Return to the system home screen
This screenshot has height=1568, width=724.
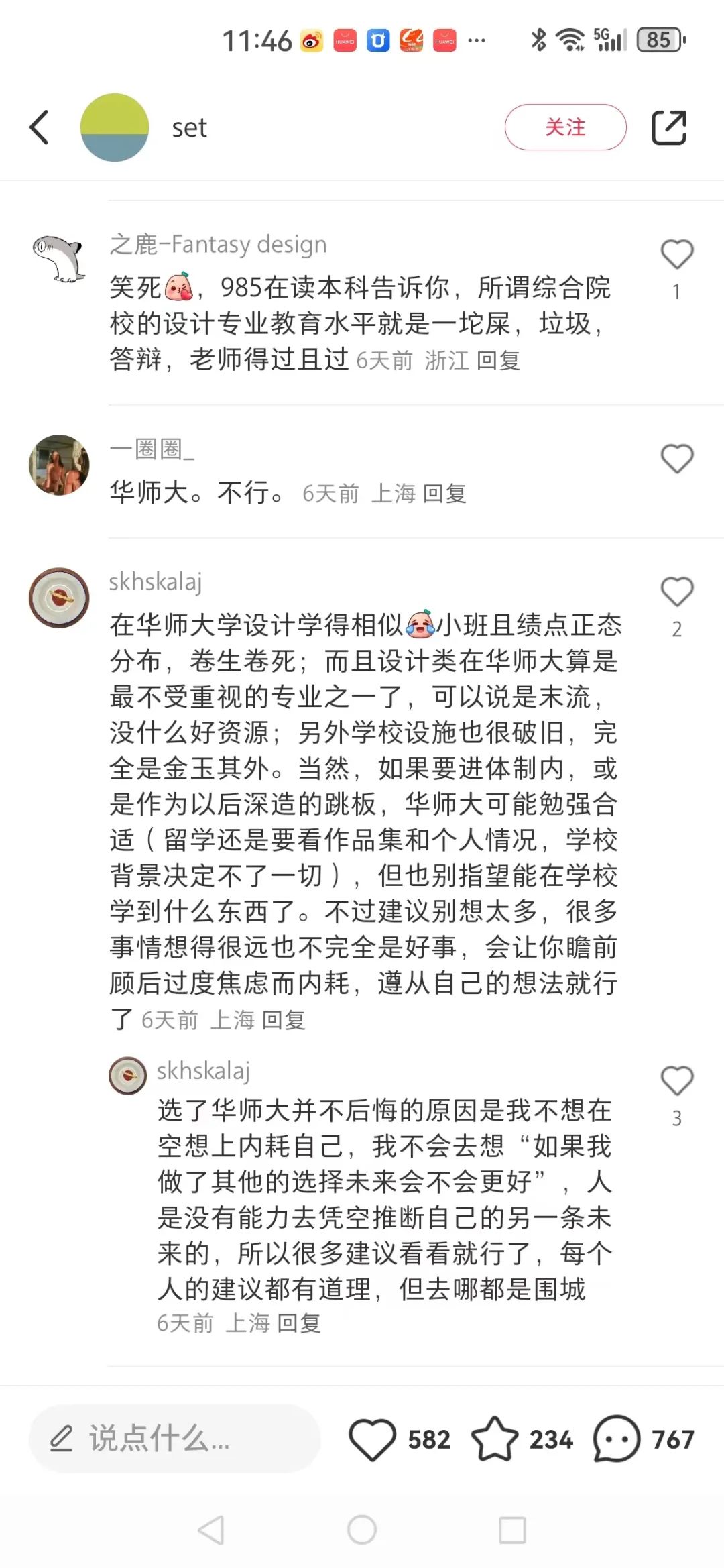[x=362, y=1530]
